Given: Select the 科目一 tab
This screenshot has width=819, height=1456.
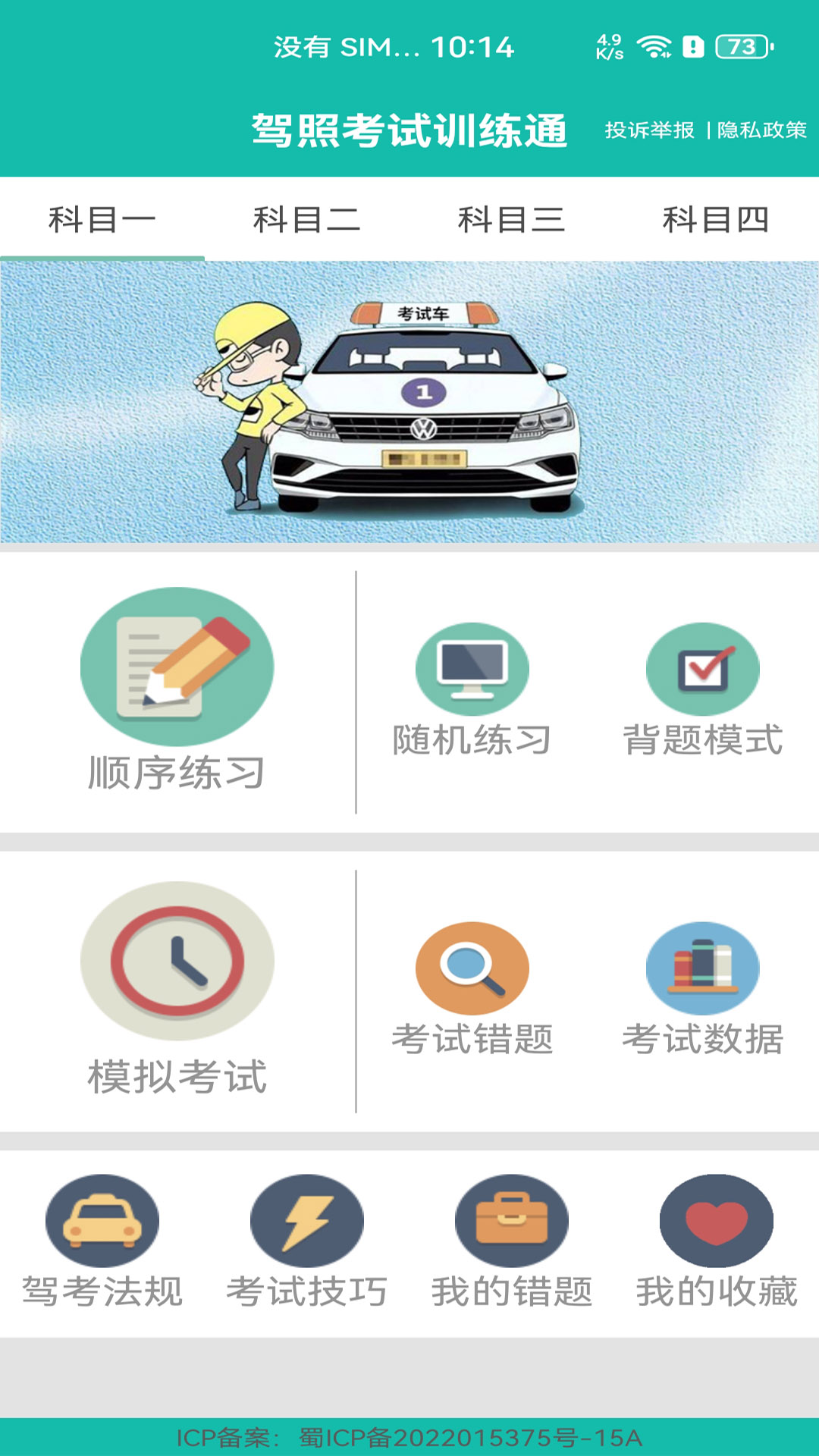Looking at the screenshot, I should [102, 220].
